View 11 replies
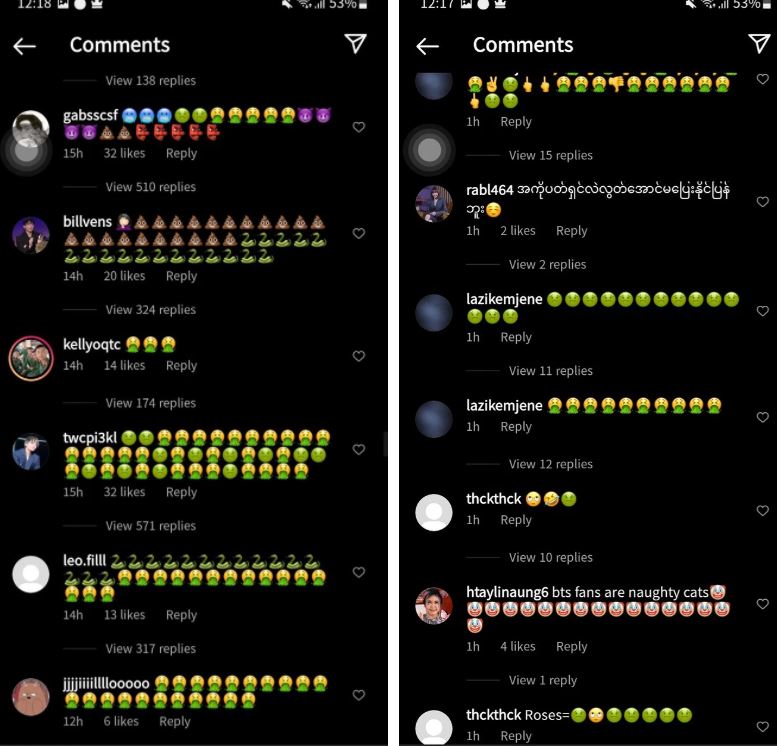 coord(550,371)
